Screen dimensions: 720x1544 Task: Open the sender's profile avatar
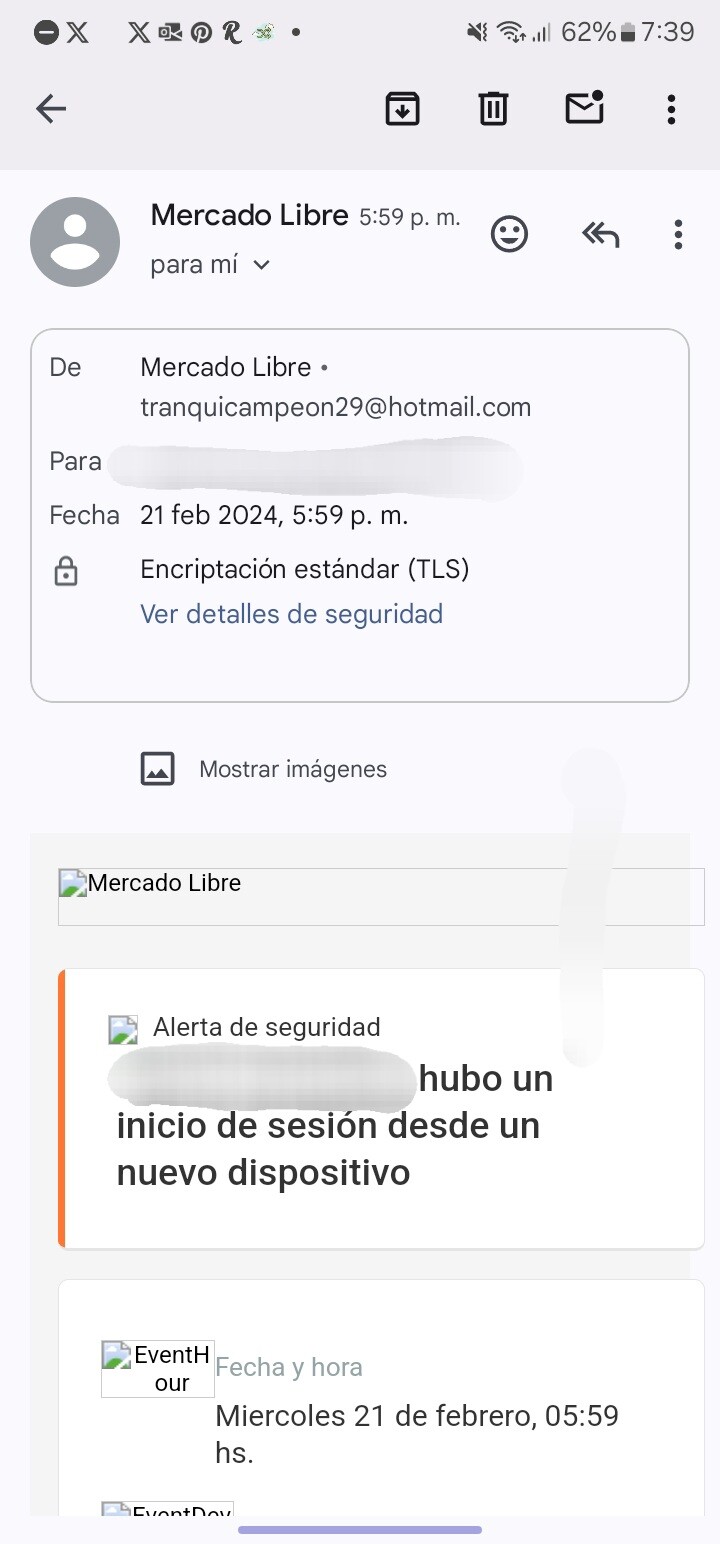[75, 242]
